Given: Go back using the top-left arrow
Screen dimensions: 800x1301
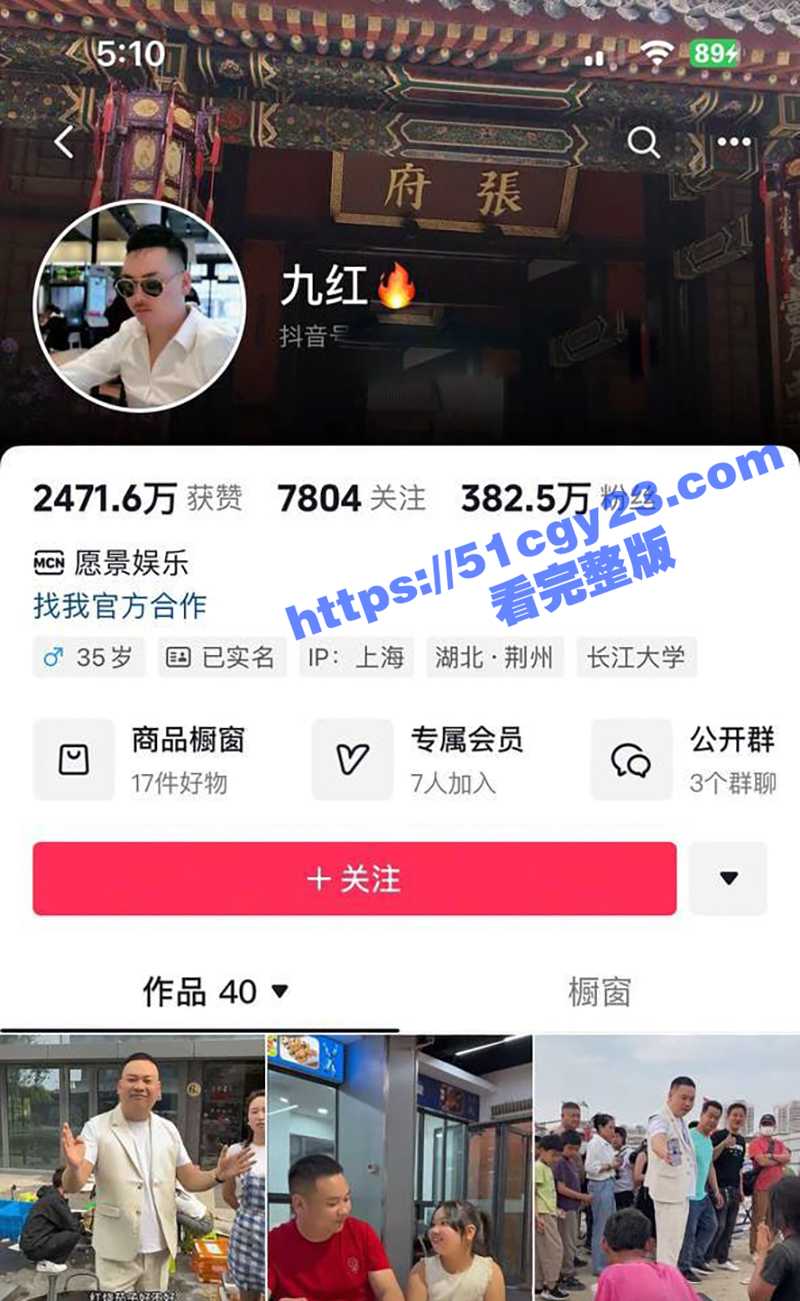Looking at the screenshot, I should click(x=64, y=142).
